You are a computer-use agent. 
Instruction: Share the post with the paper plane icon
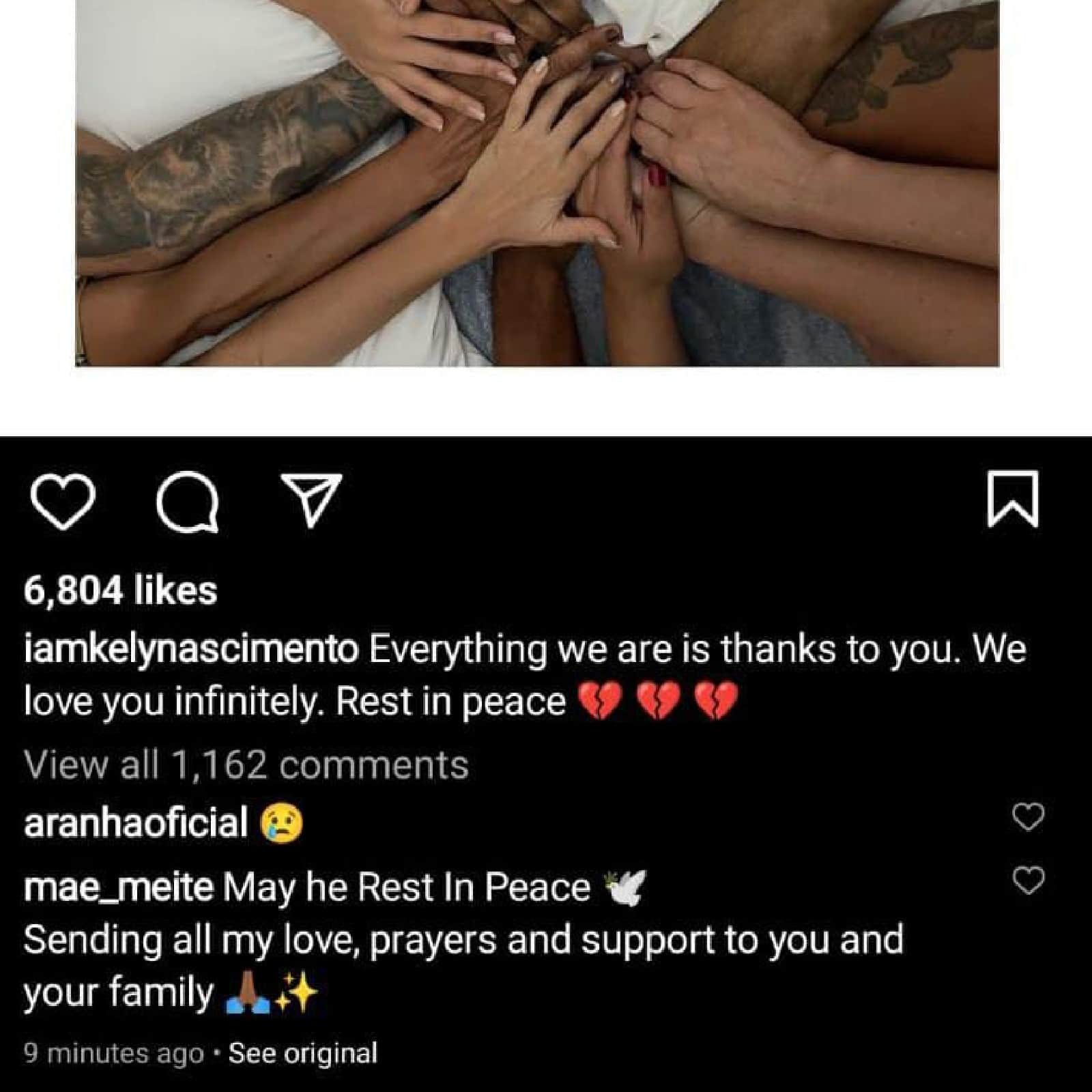[x=312, y=500]
